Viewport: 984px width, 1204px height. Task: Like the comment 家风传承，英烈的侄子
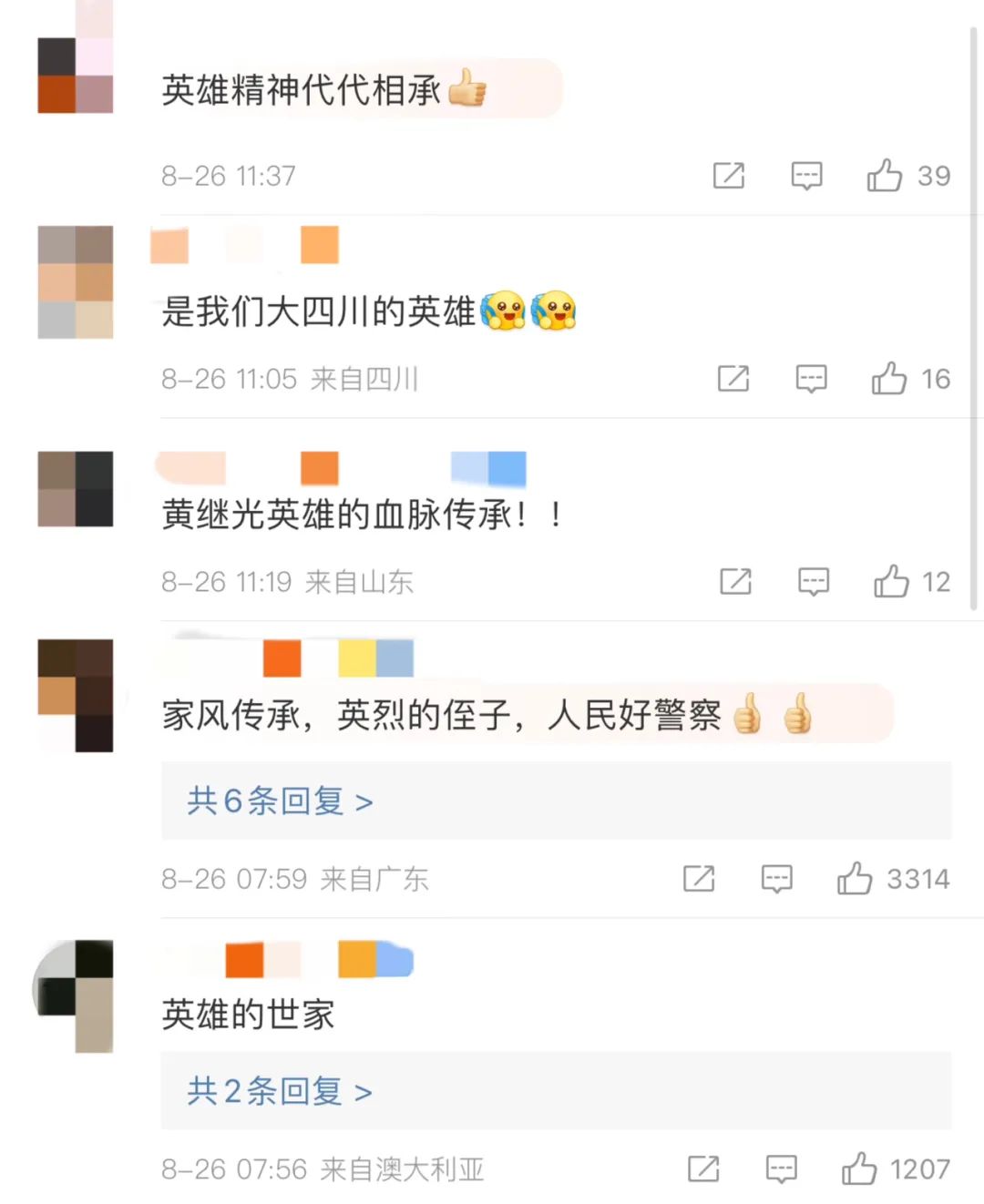point(855,878)
